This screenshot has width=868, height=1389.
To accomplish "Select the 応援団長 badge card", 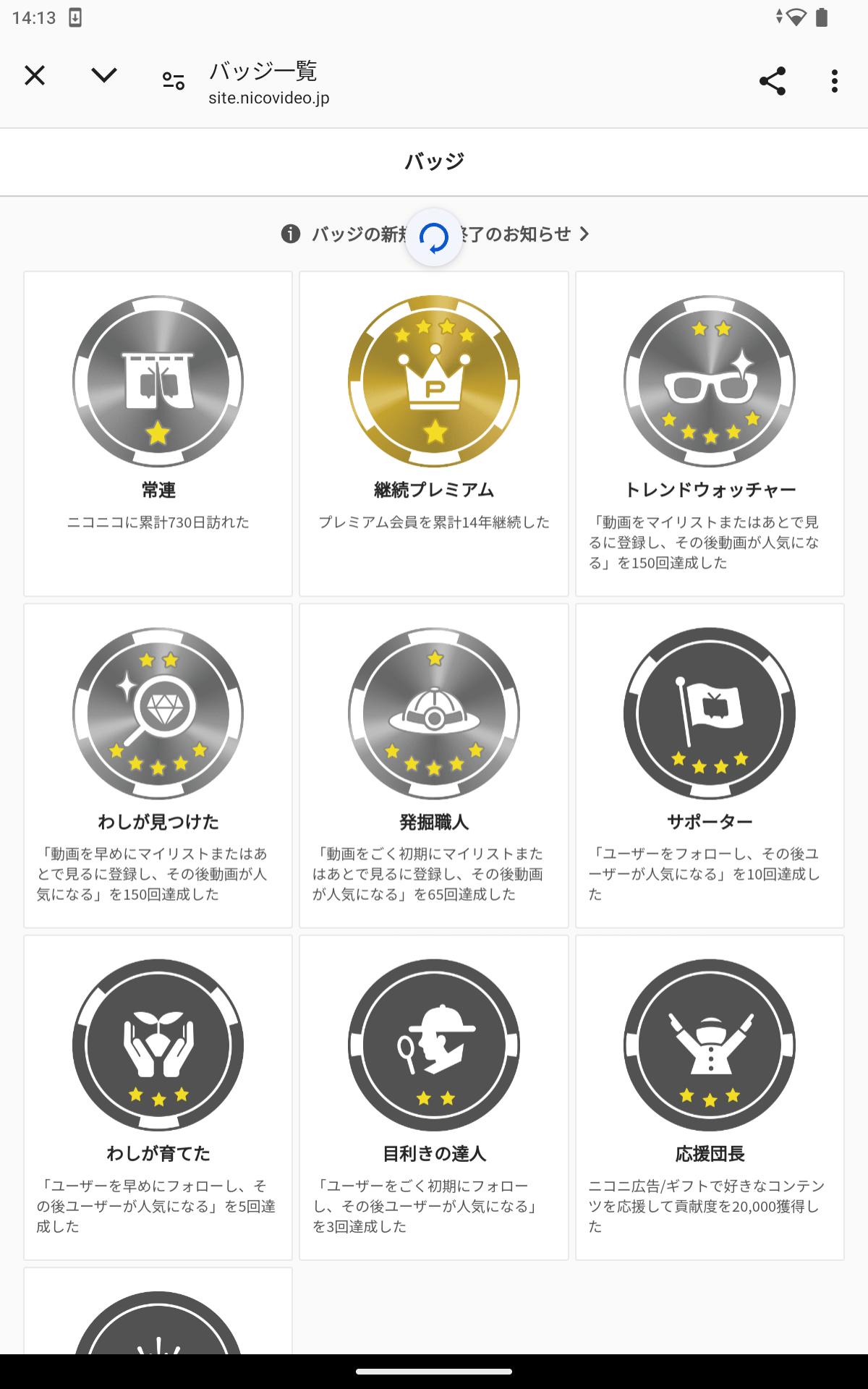I will (x=710, y=1097).
